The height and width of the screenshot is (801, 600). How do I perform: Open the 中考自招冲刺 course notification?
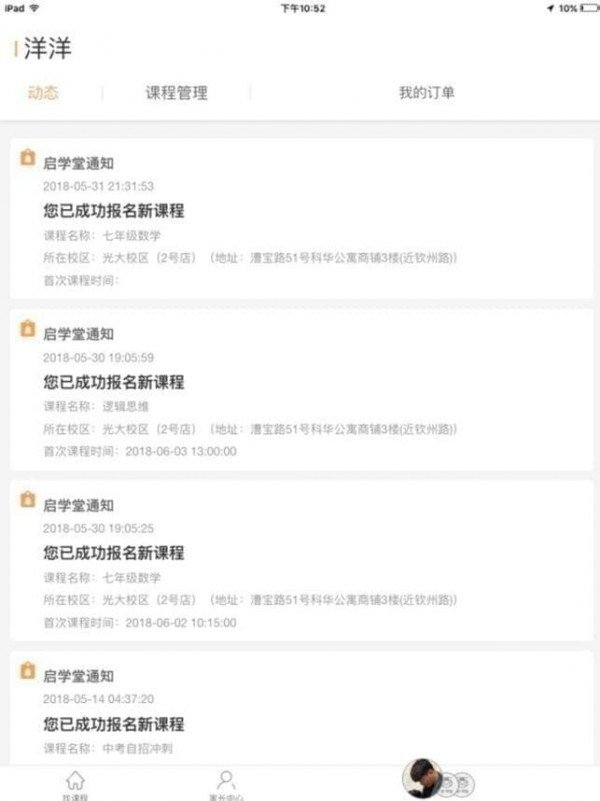(x=301, y=709)
